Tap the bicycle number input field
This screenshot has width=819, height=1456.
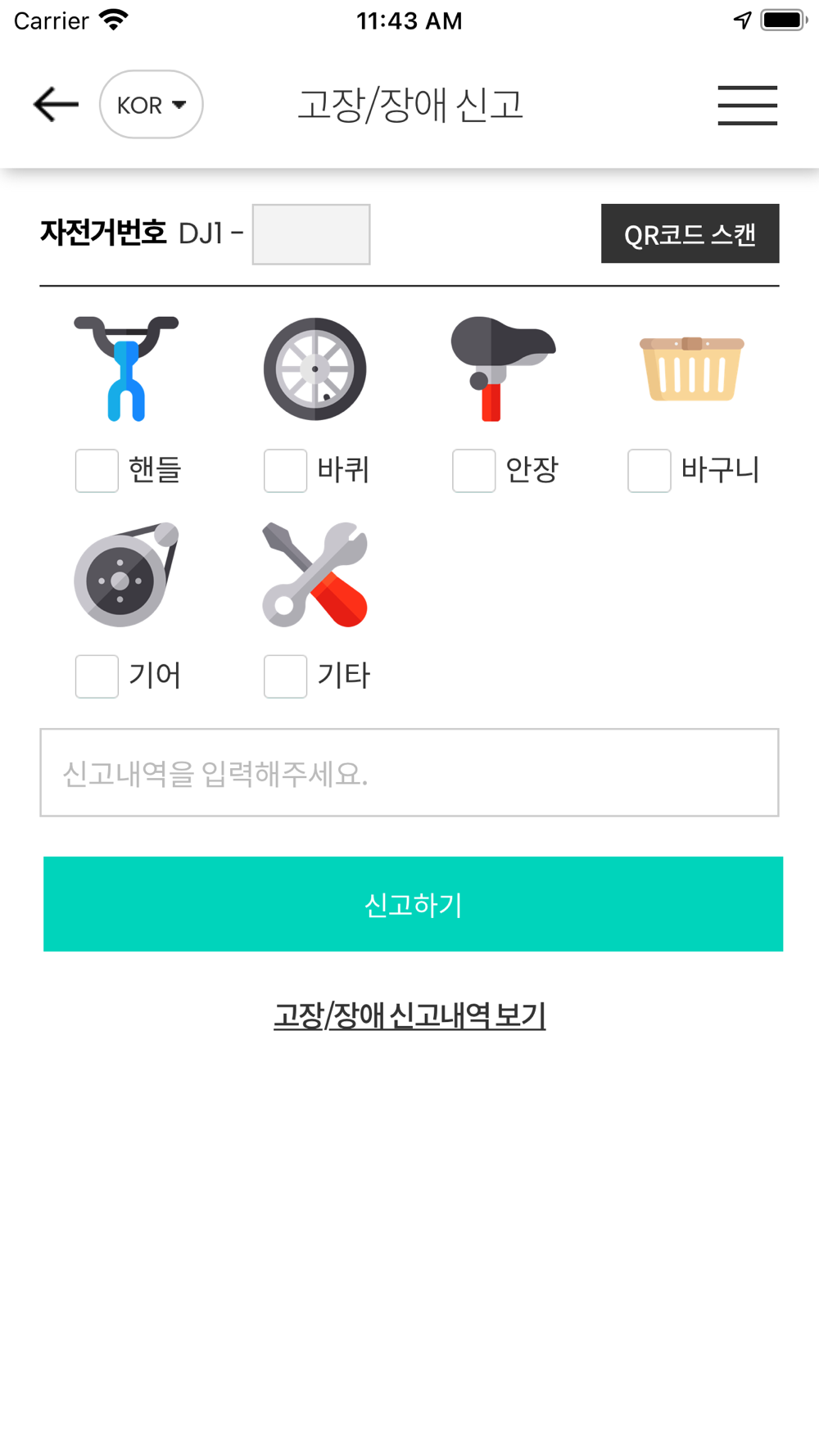pyautogui.click(x=311, y=234)
